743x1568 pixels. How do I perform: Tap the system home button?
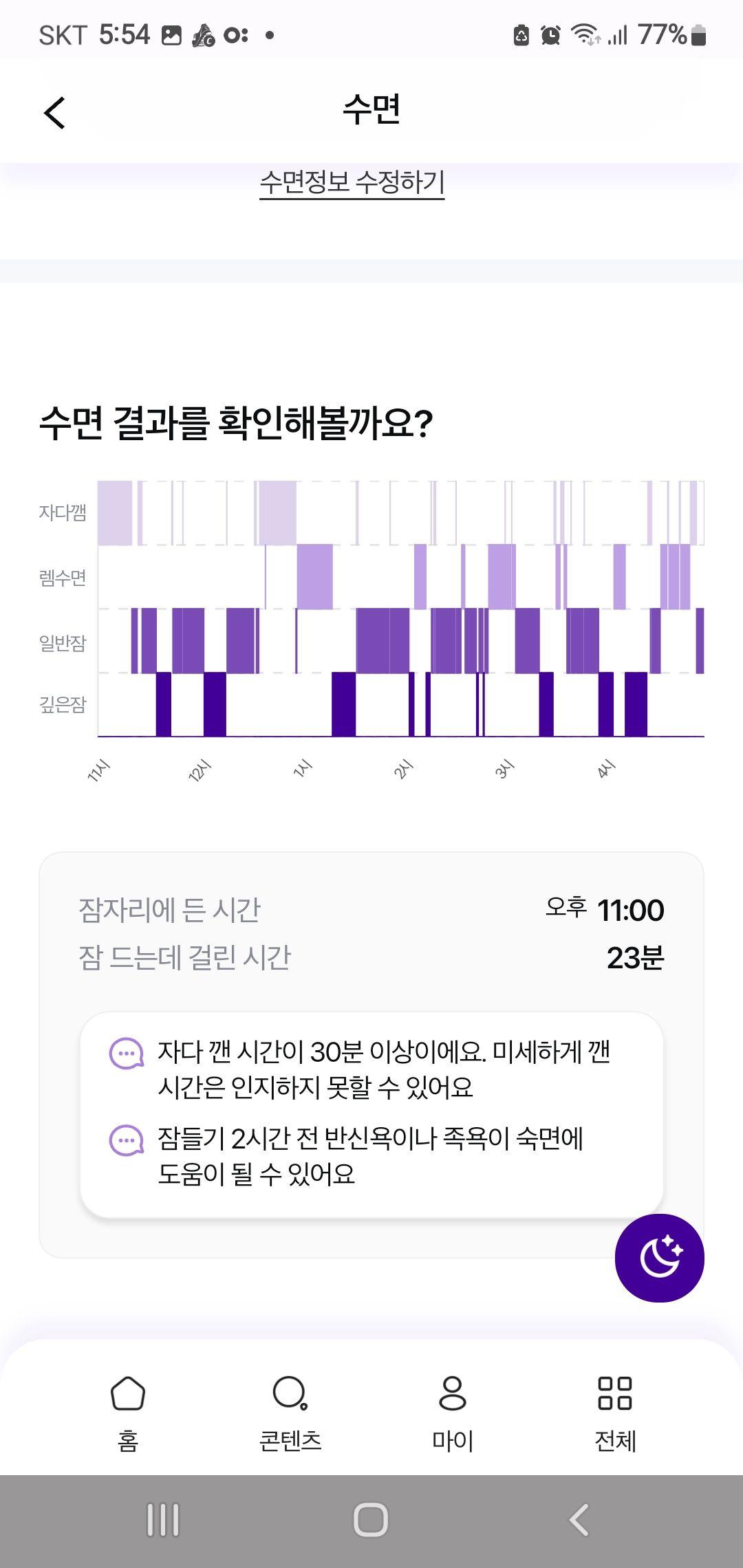[371, 1519]
